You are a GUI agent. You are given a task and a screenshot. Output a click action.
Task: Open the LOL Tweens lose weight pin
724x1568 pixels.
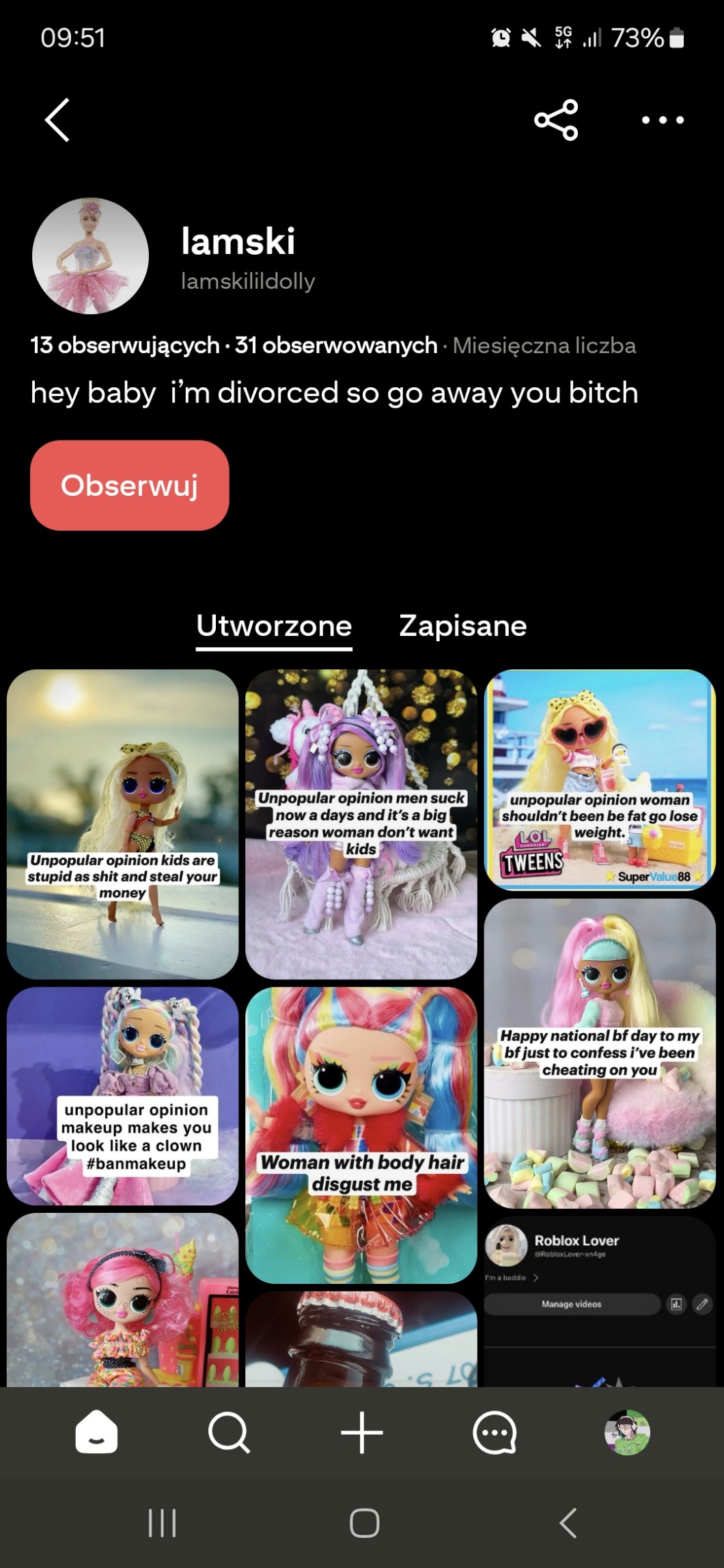pyautogui.click(x=600, y=780)
